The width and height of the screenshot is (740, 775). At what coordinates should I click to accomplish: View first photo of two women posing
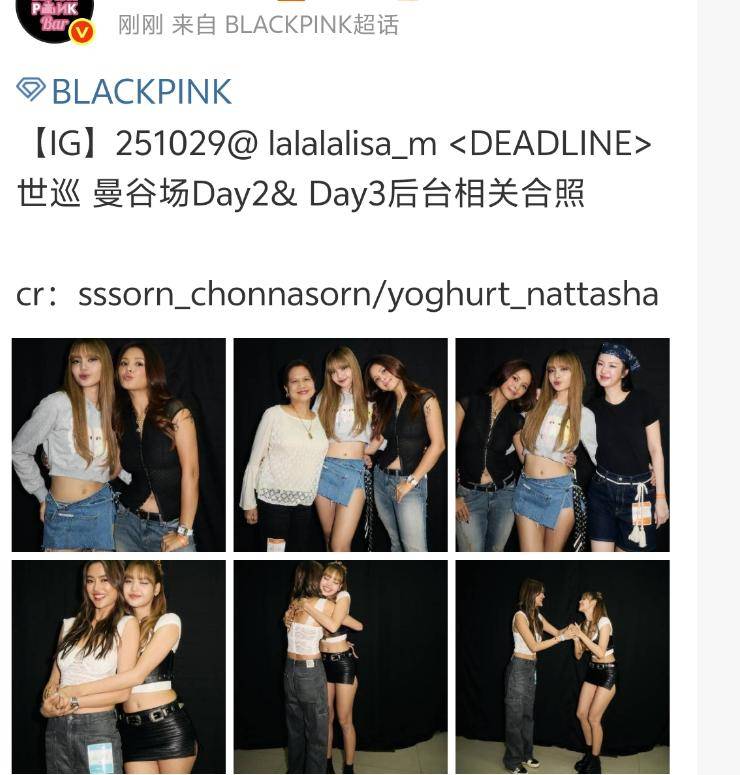[118, 444]
